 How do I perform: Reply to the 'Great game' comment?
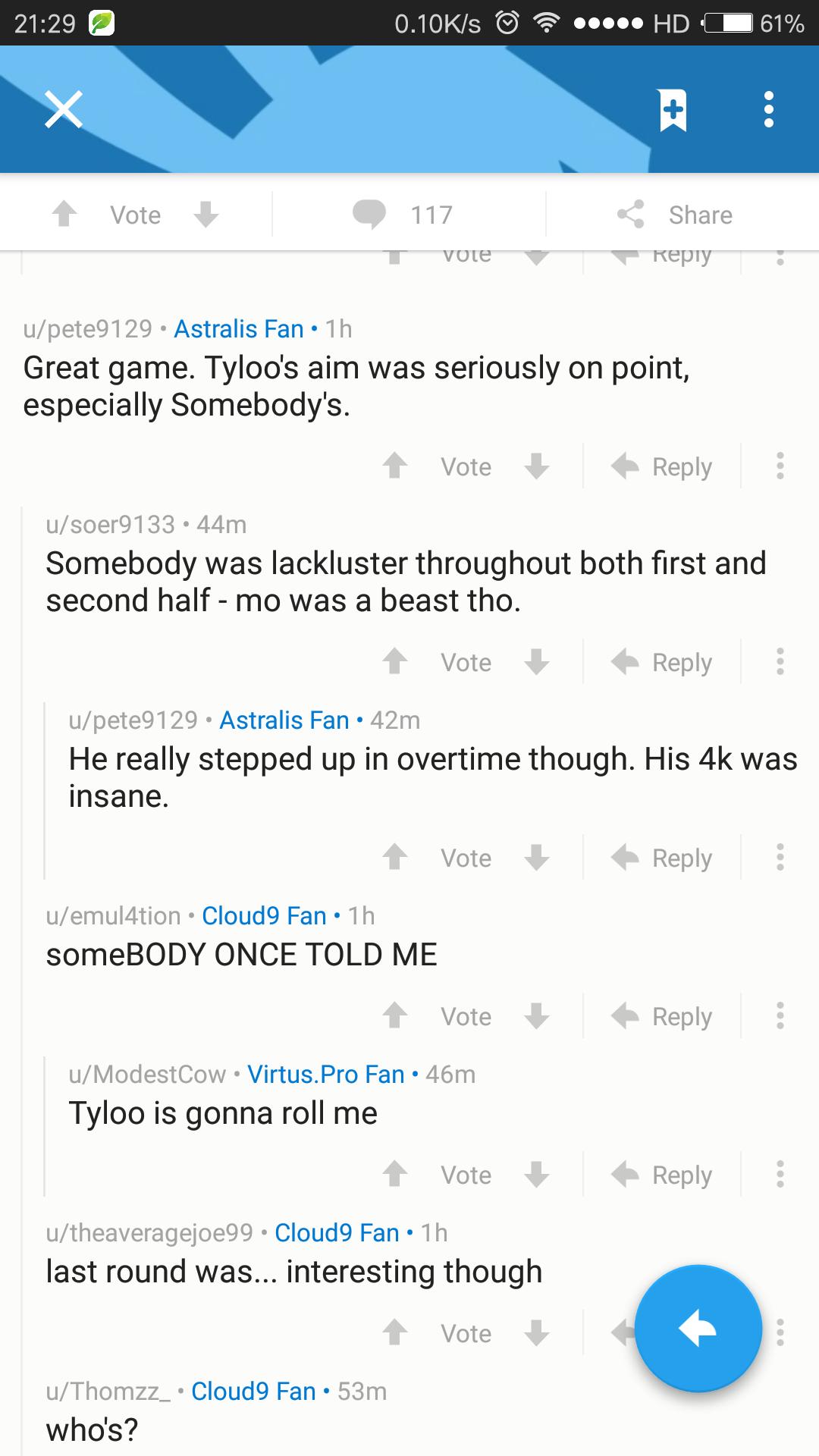pos(662,466)
